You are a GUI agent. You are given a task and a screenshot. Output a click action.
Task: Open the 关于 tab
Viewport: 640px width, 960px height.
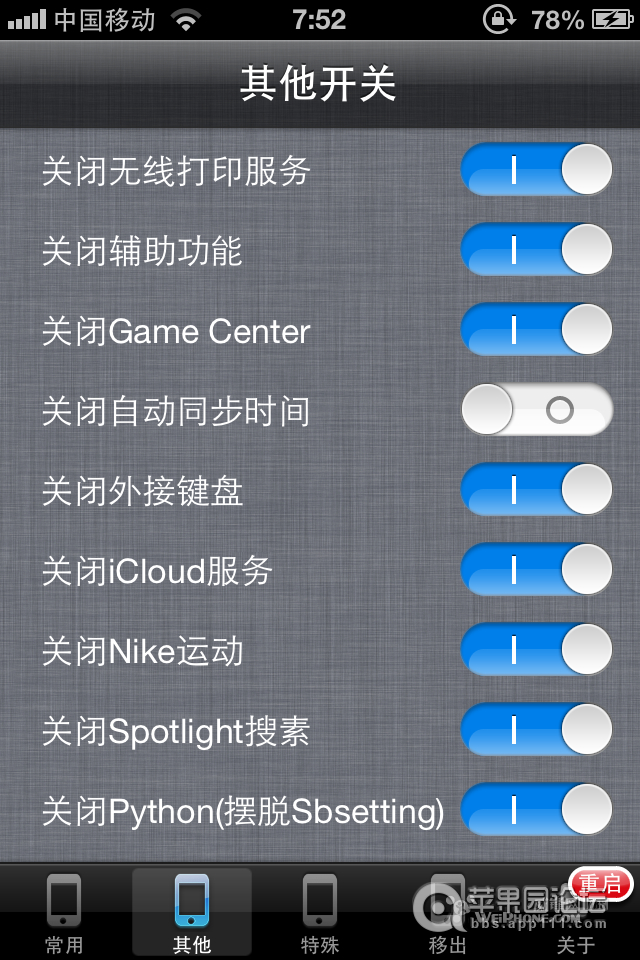(576, 913)
